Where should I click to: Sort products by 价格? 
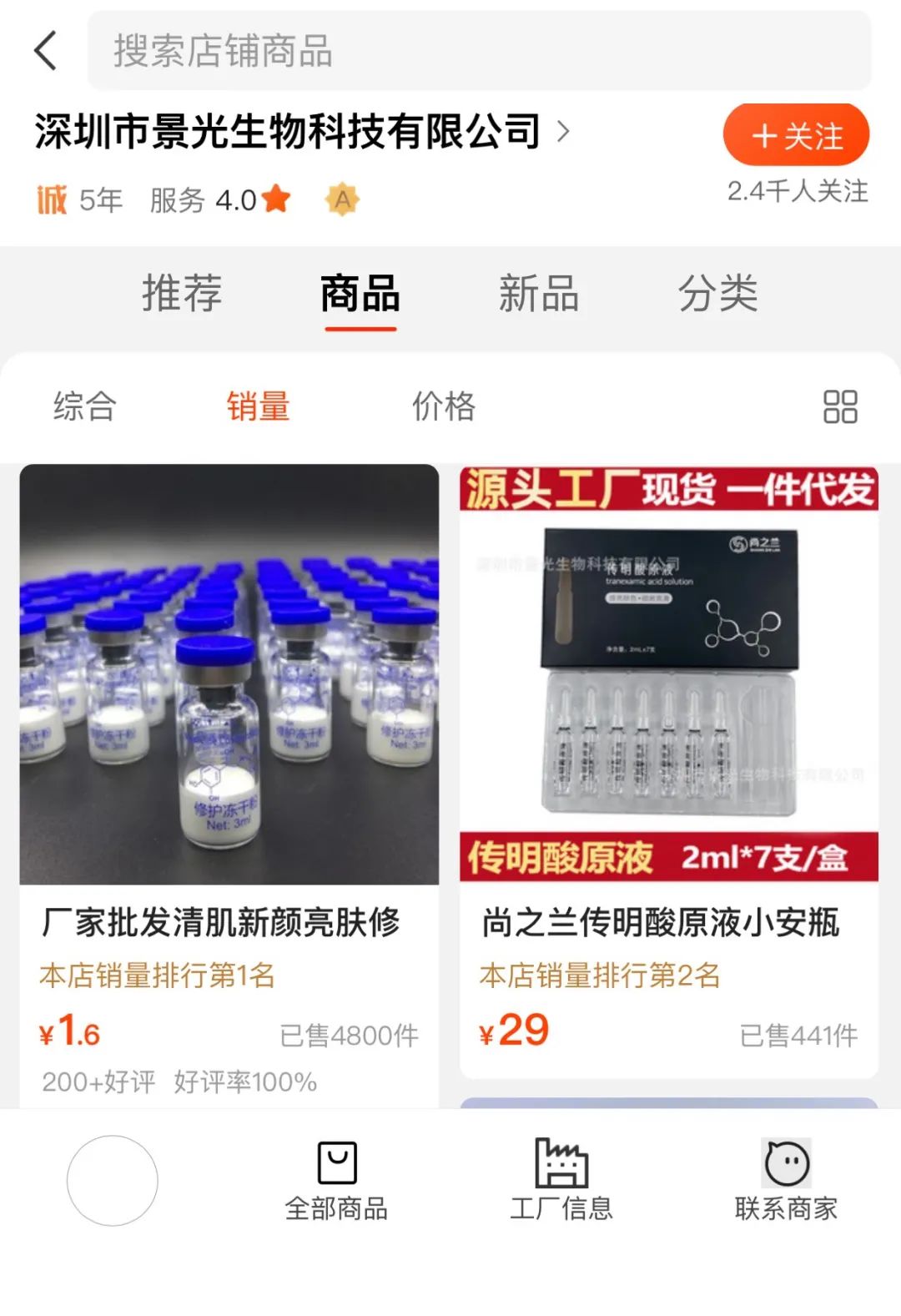click(444, 407)
